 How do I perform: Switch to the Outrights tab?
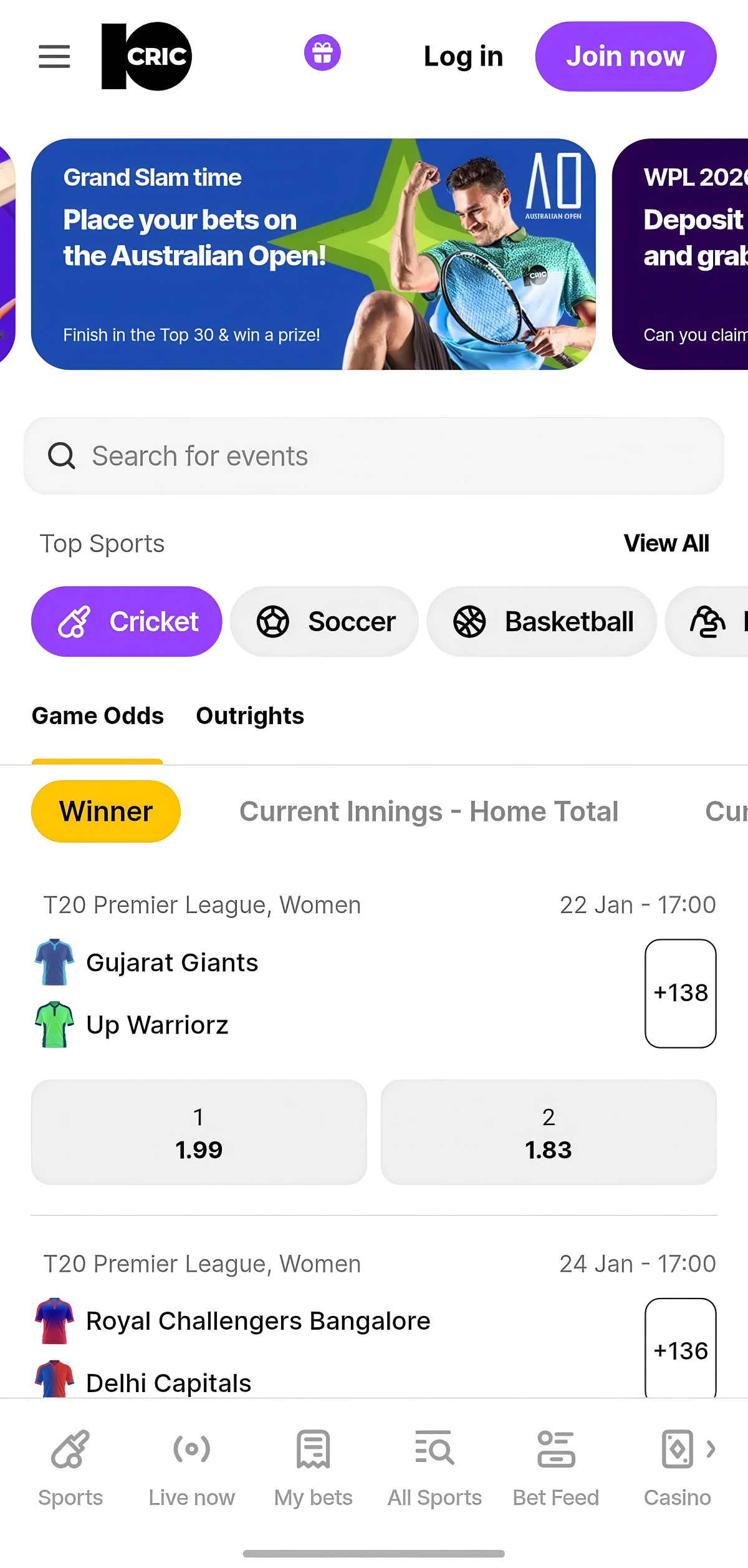click(250, 716)
